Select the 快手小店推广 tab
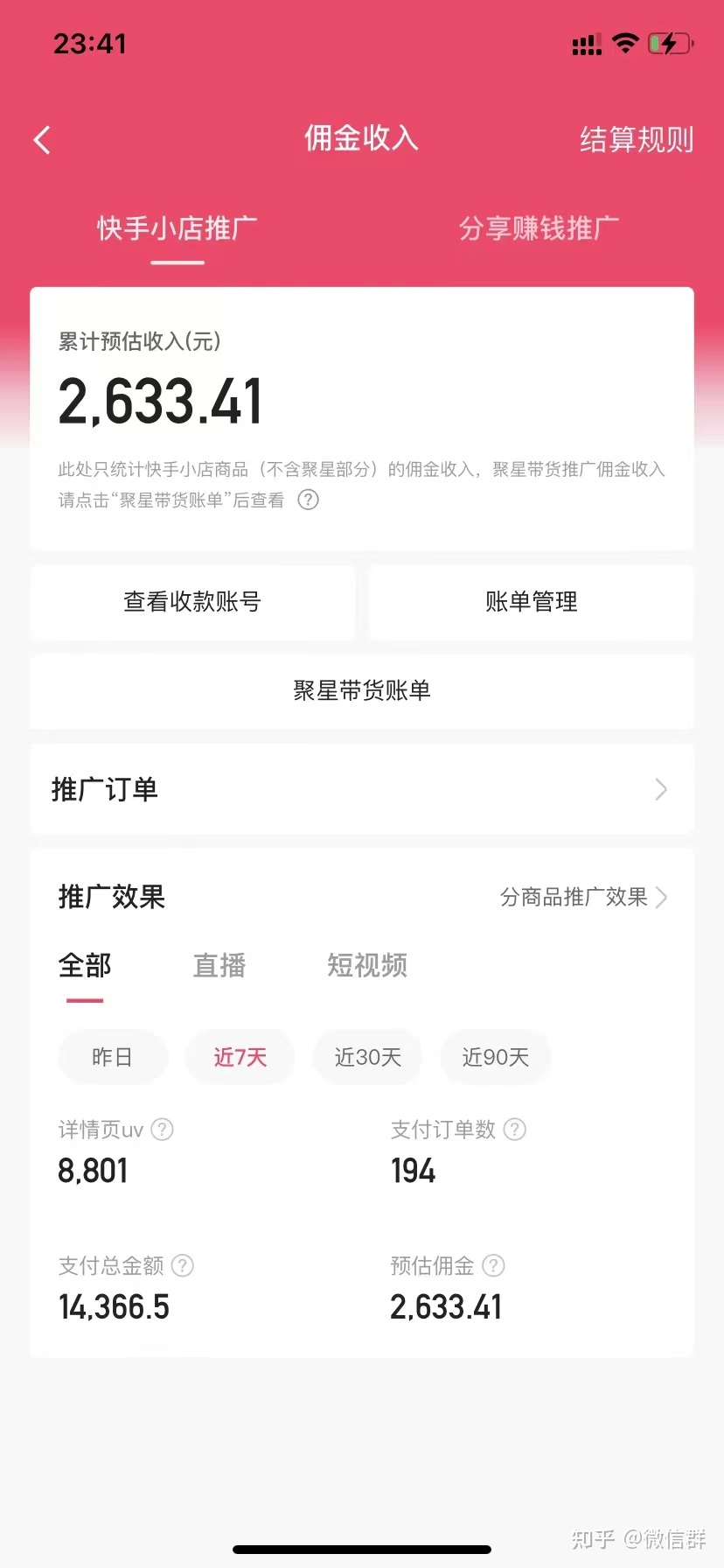This screenshot has width=724, height=1568. 178,229
